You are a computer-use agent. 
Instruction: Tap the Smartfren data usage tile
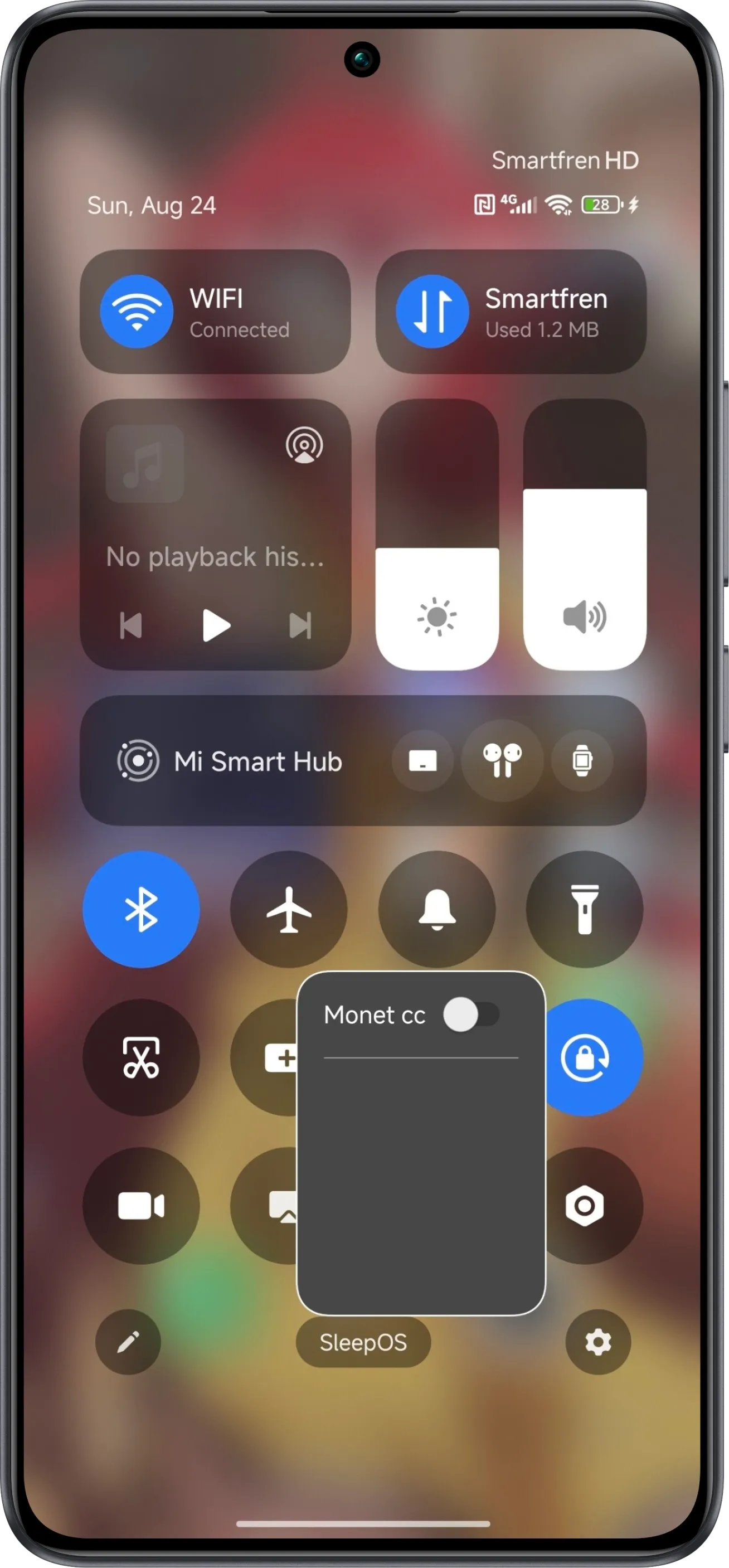pos(510,312)
